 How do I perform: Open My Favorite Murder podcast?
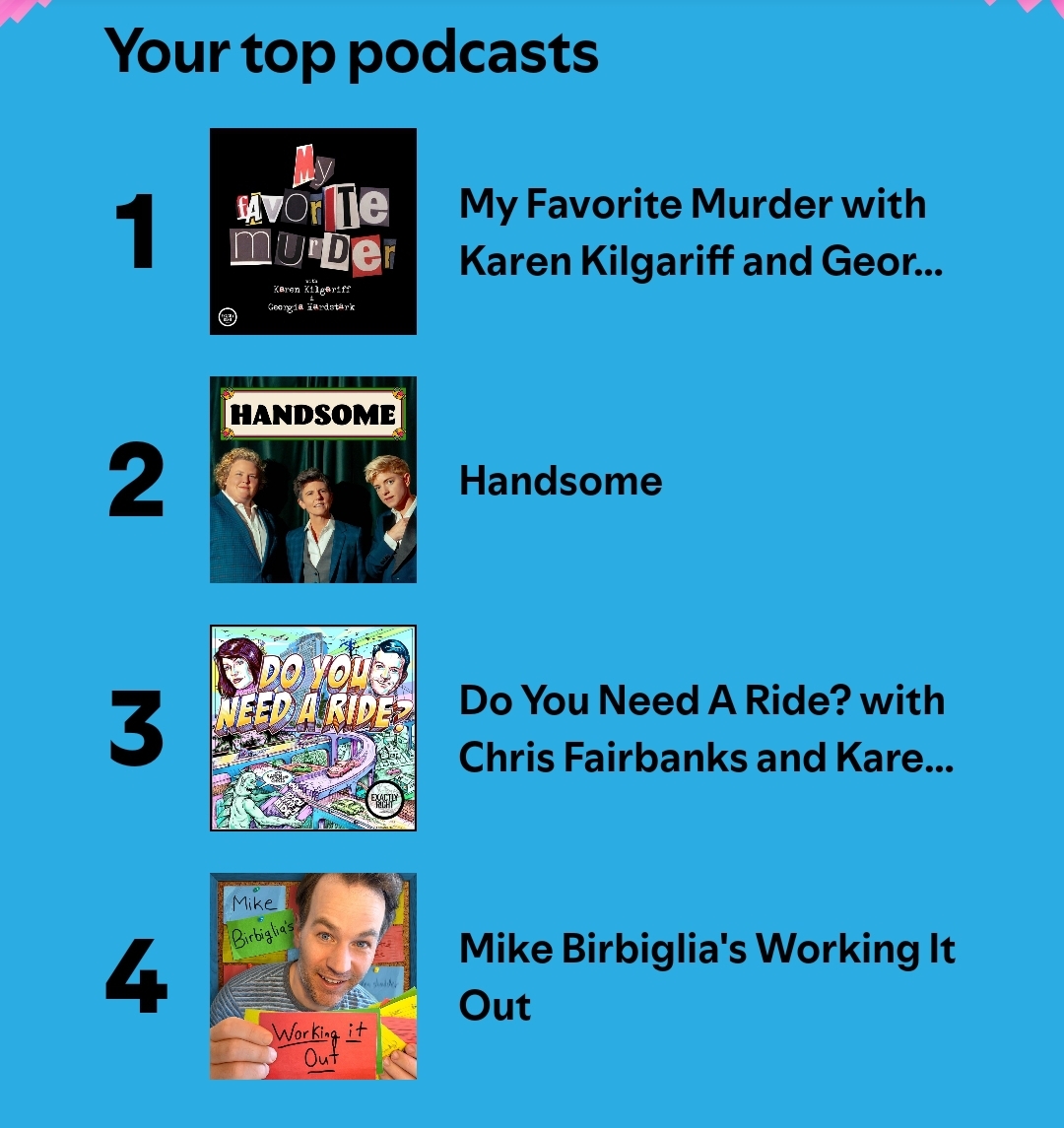692,232
